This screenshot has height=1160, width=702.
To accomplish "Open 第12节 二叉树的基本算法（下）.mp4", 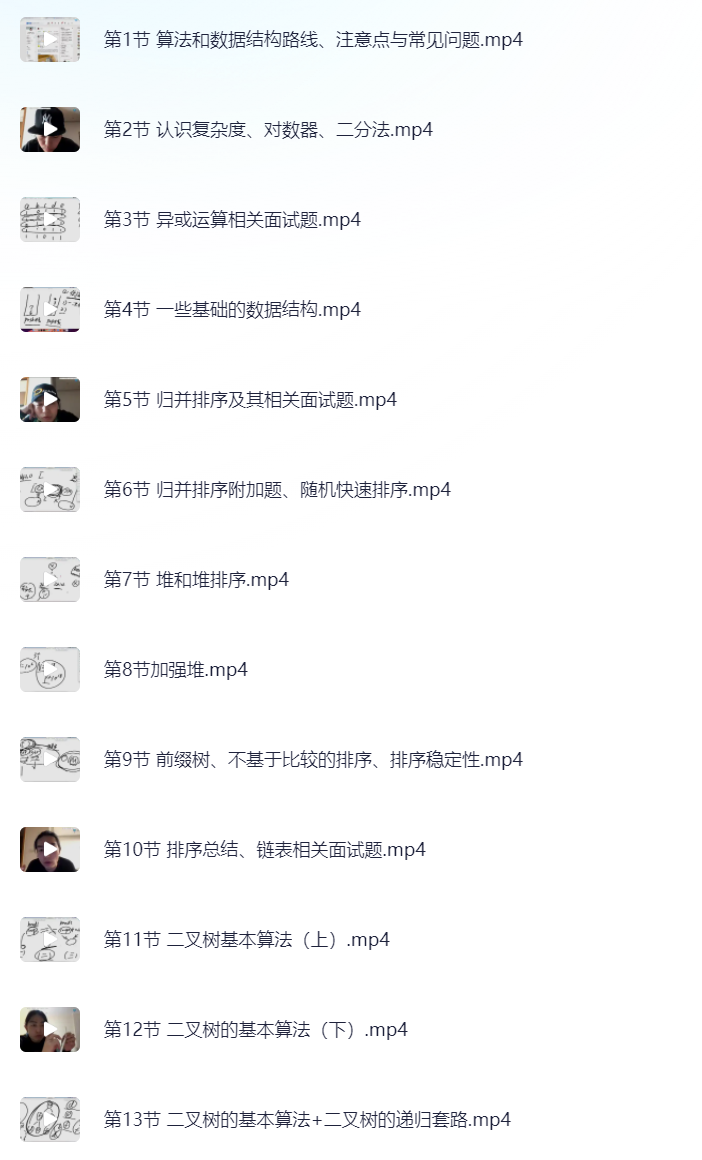I will pyautogui.click(x=255, y=1030).
